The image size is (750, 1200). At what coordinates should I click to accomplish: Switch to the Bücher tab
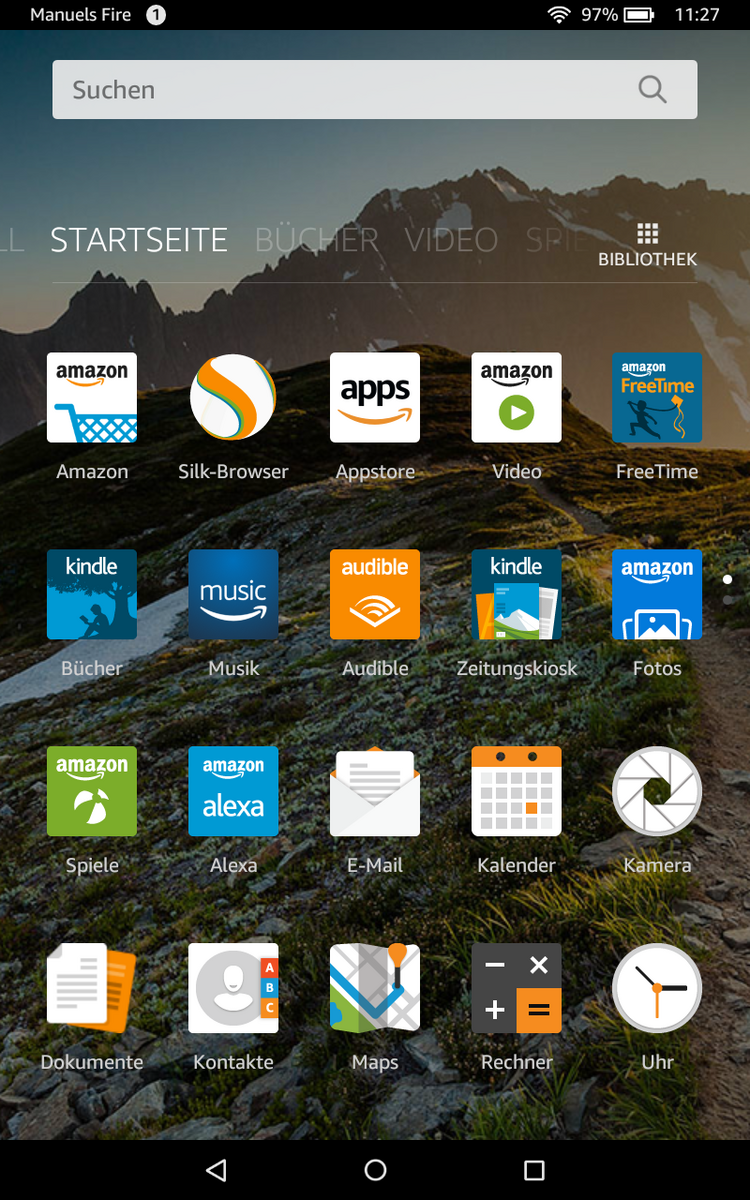[316, 240]
